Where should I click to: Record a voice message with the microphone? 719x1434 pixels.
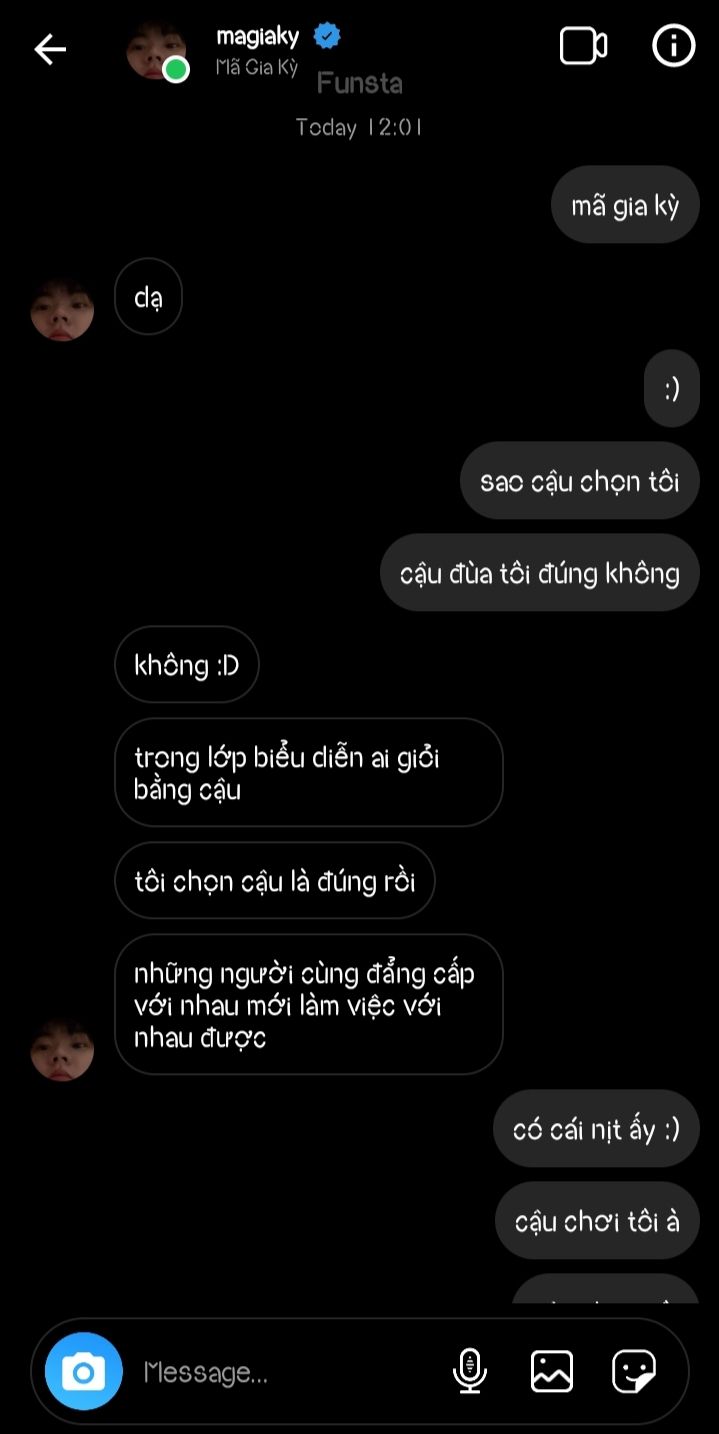[470, 1371]
